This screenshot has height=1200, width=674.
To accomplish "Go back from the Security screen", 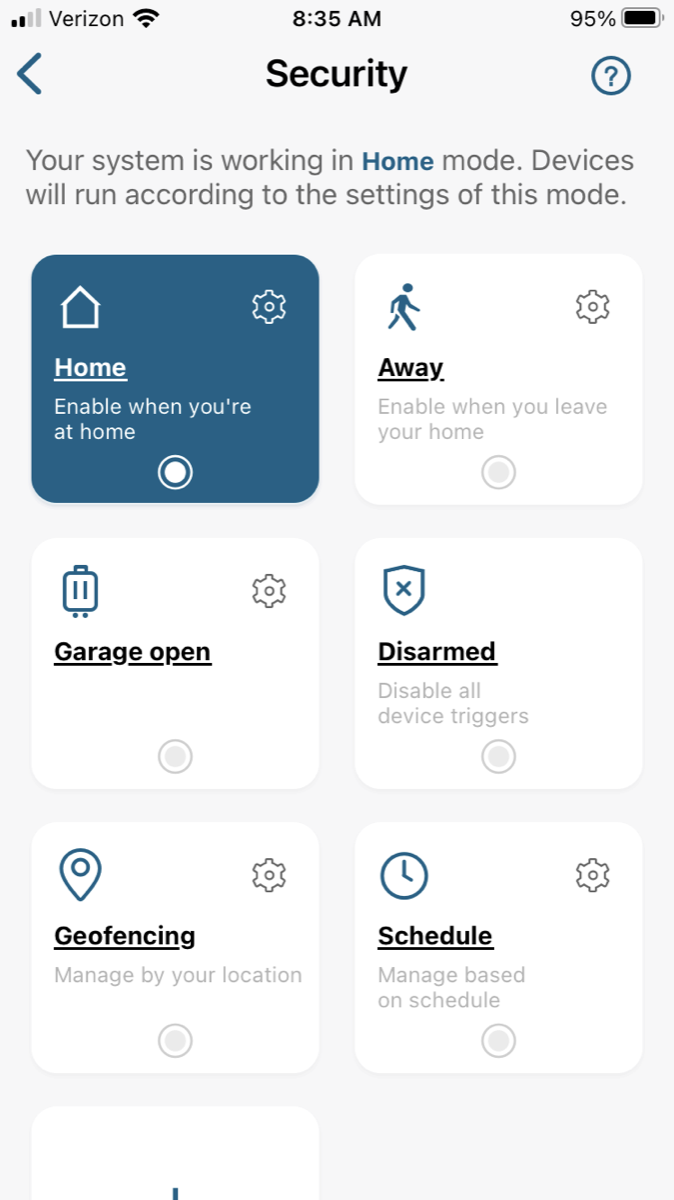I will point(30,75).
